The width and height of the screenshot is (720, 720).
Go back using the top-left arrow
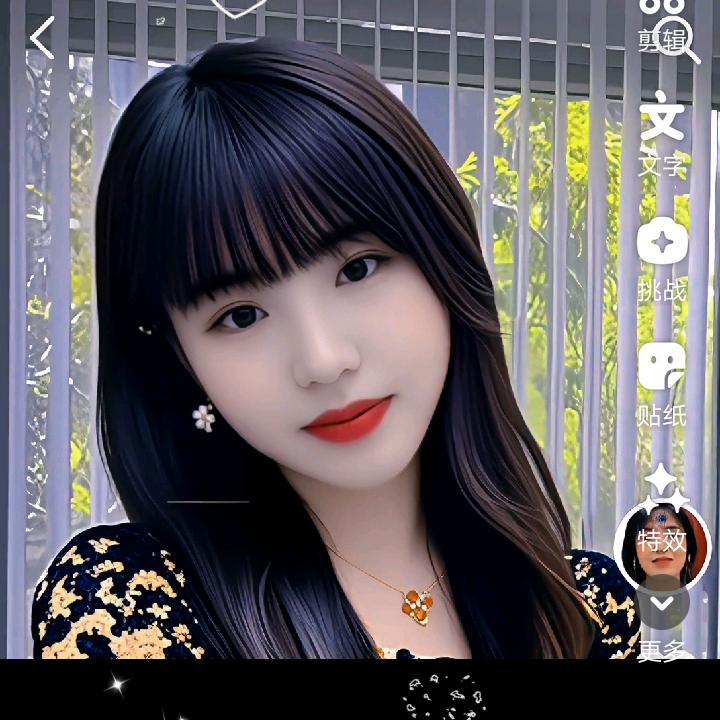click(x=42, y=38)
